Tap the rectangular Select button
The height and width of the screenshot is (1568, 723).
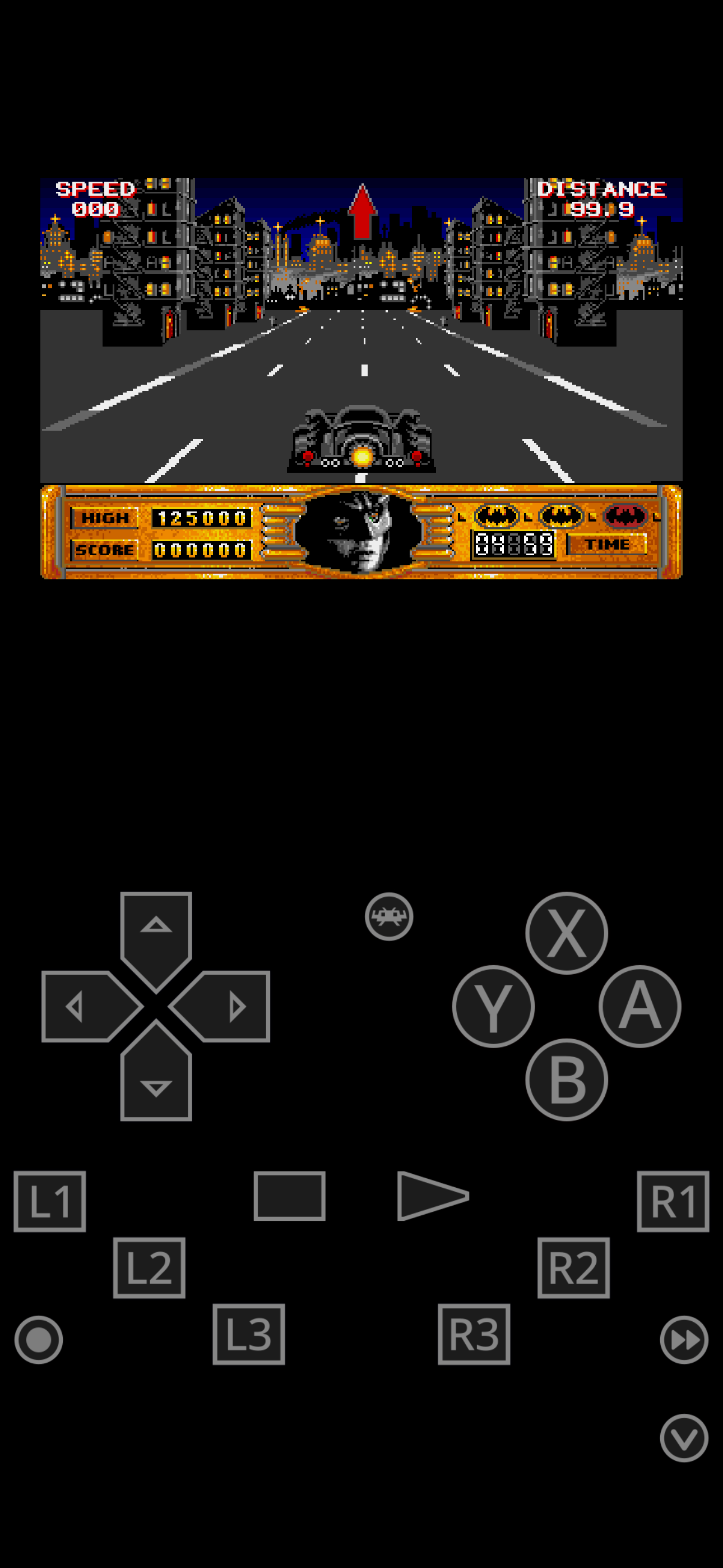pyautogui.click(x=289, y=1196)
